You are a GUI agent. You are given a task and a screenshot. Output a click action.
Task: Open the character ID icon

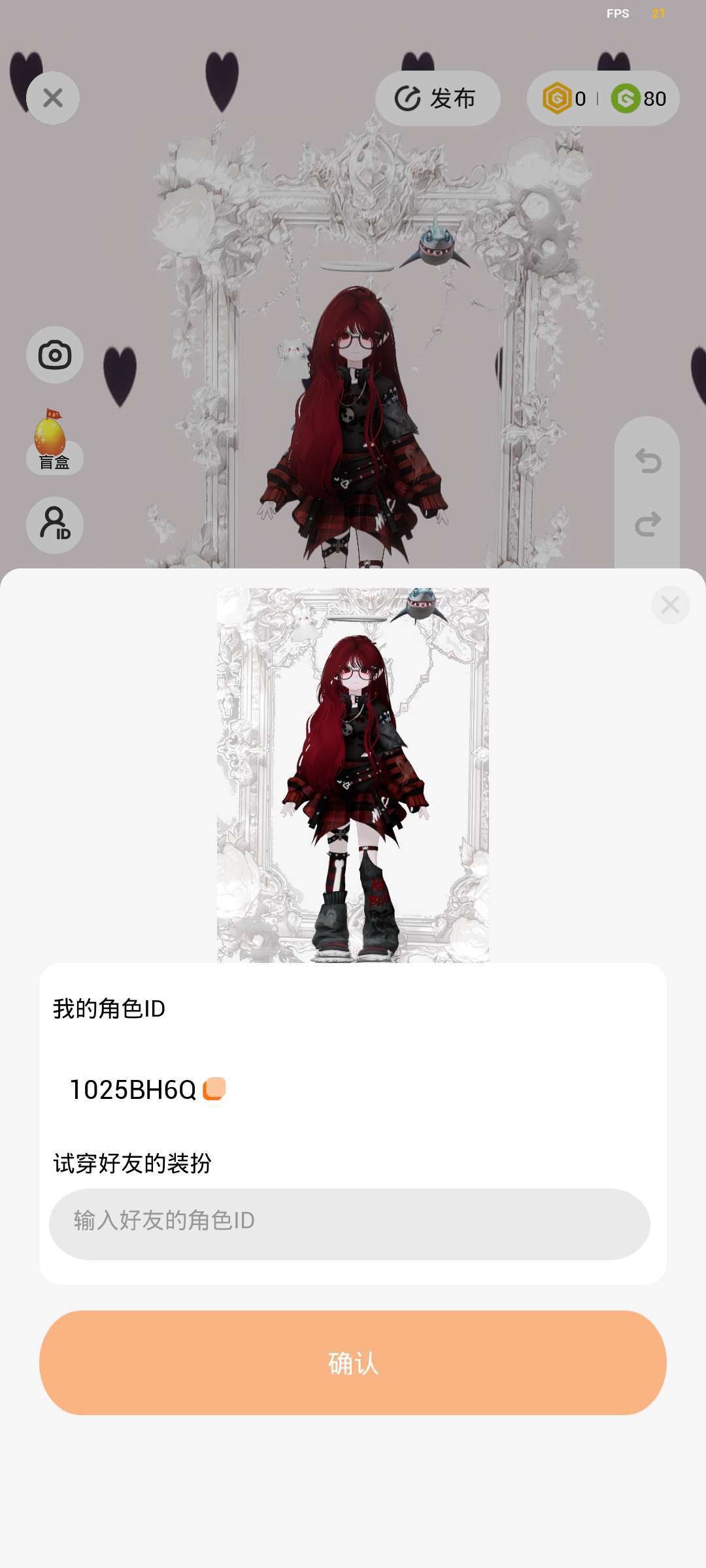pos(55,525)
